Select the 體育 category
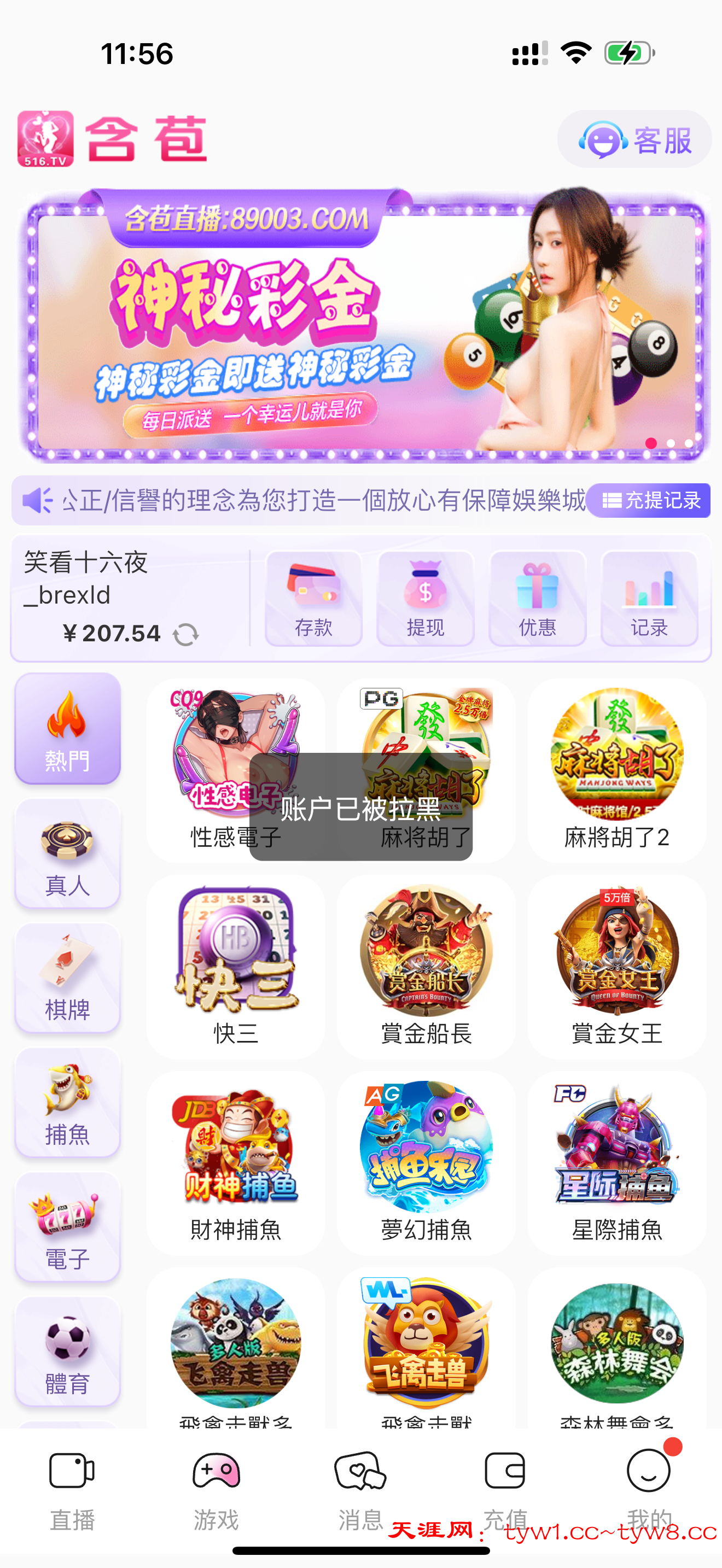The image size is (722, 1568). pyautogui.click(x=68, y=1352)
